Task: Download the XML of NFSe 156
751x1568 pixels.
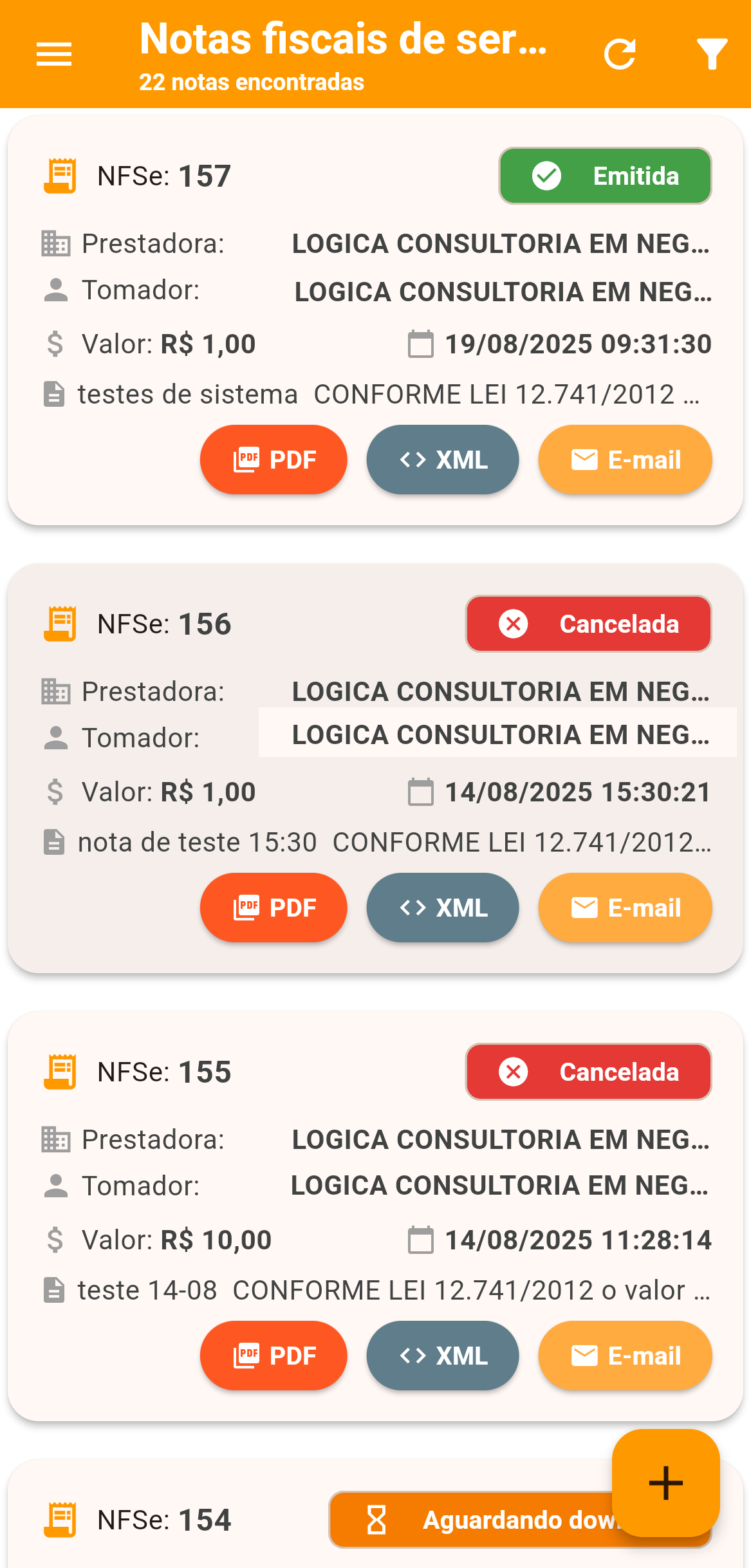Action: (442, 908)
